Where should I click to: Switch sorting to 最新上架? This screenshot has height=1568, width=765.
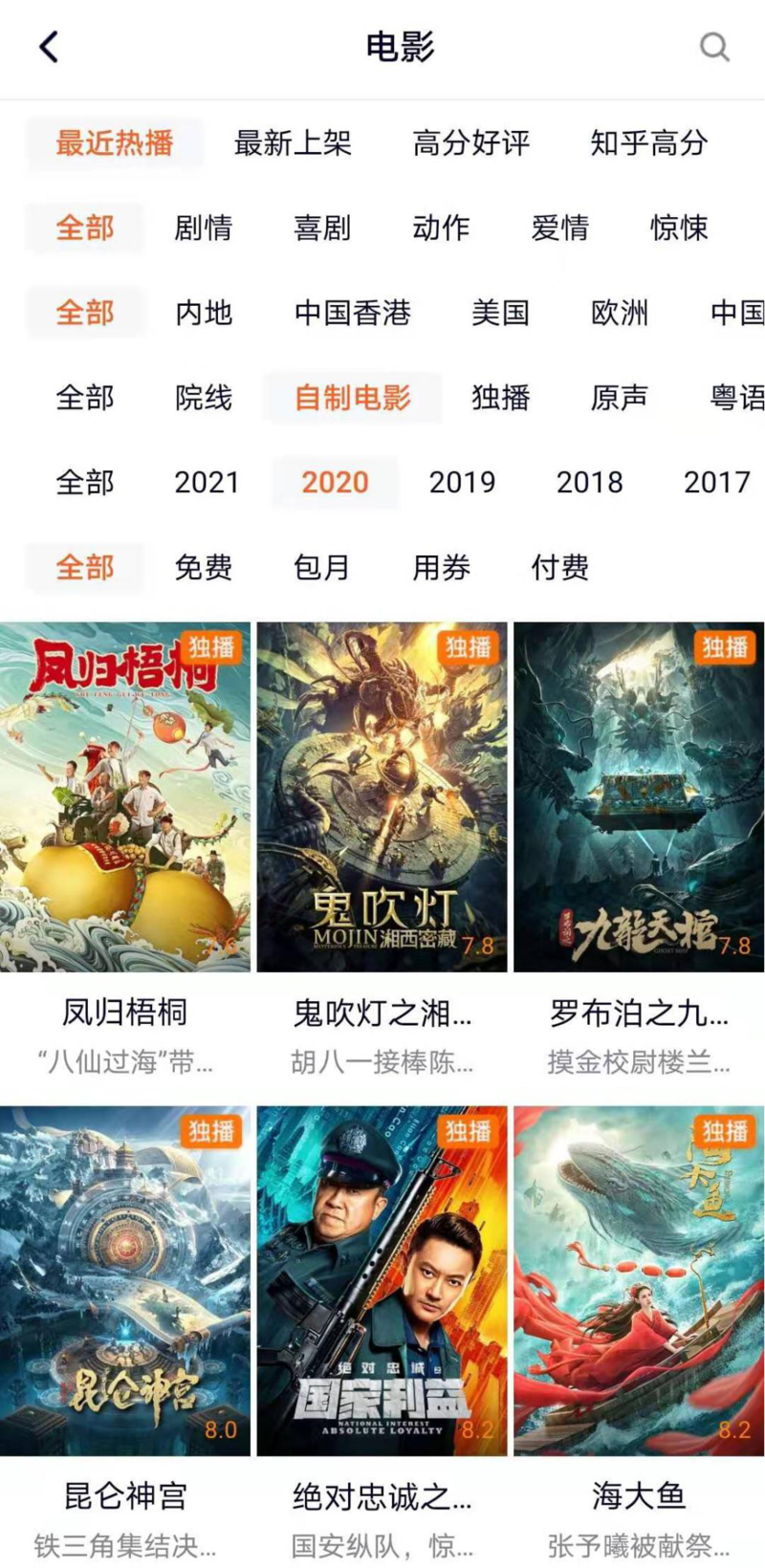pos(293,143)
